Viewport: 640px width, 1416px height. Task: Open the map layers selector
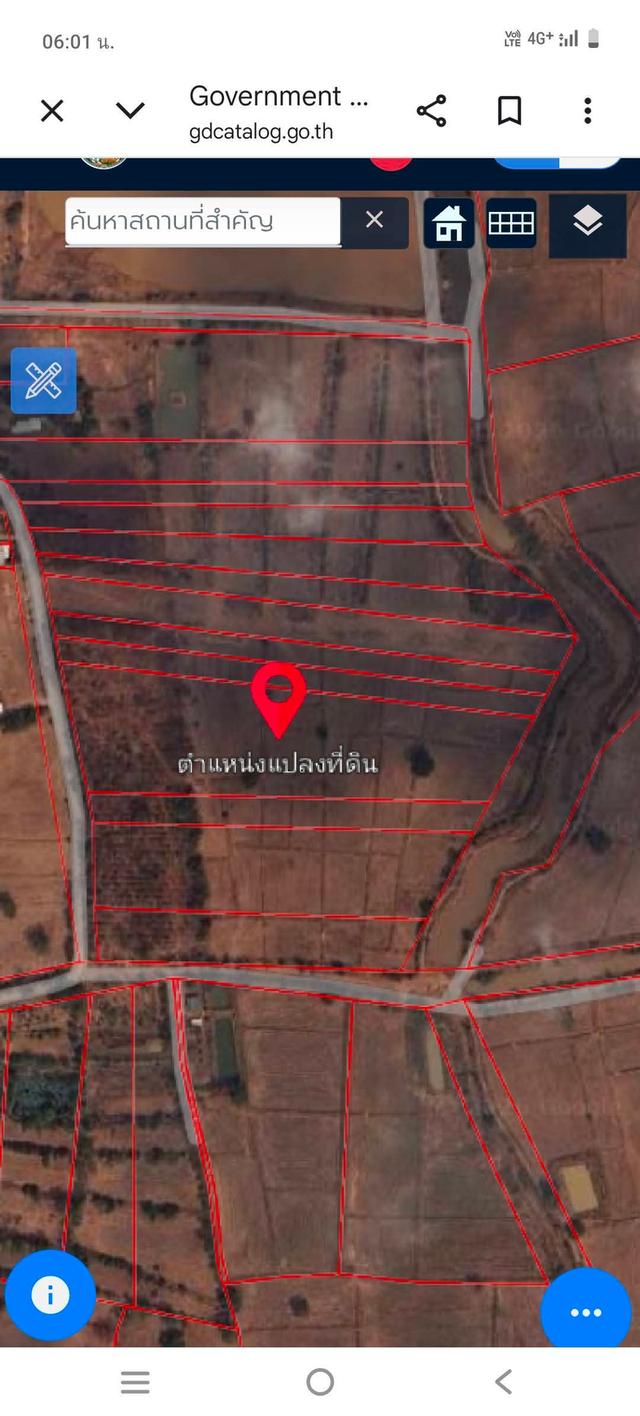pyautogui.click(x=587, y=223)
